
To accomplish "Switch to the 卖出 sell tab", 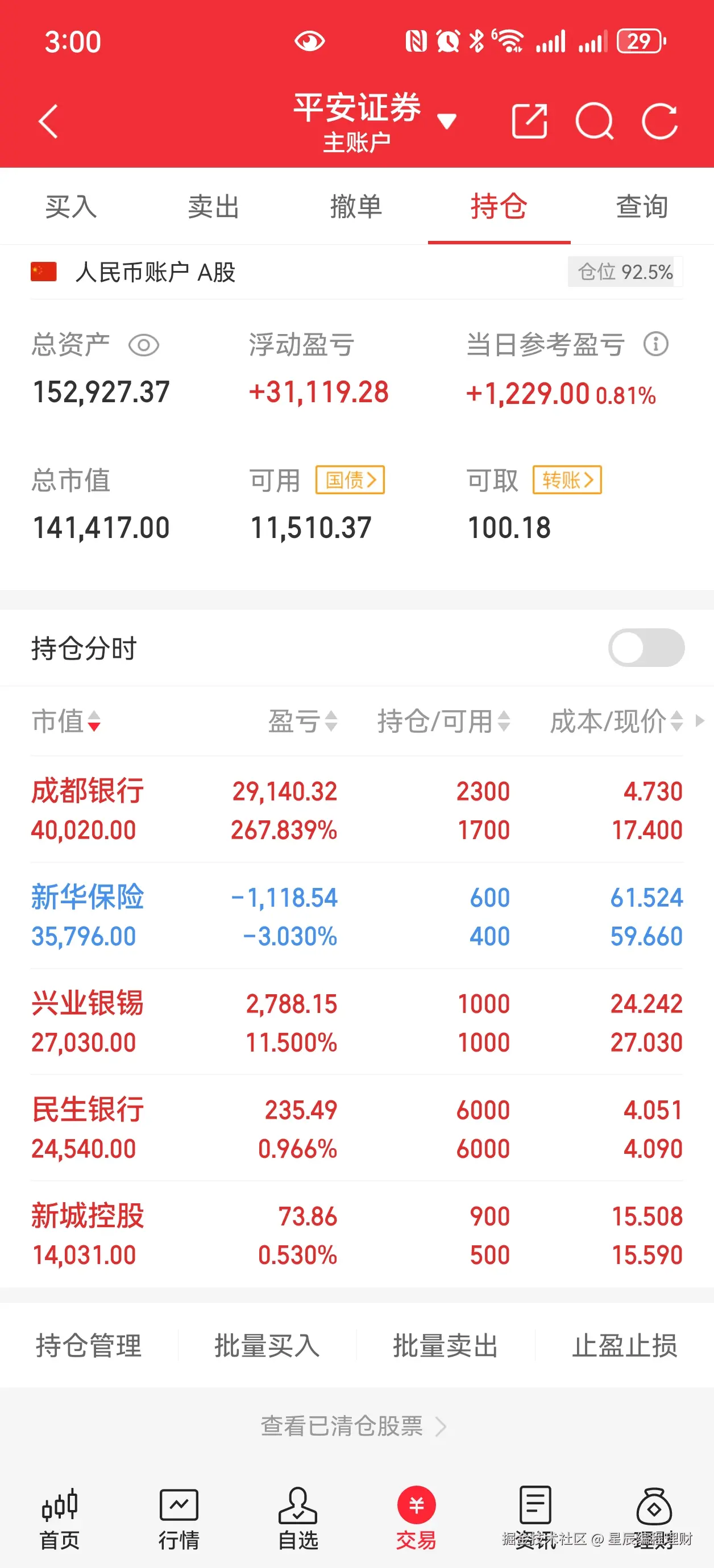I will 213,207.
